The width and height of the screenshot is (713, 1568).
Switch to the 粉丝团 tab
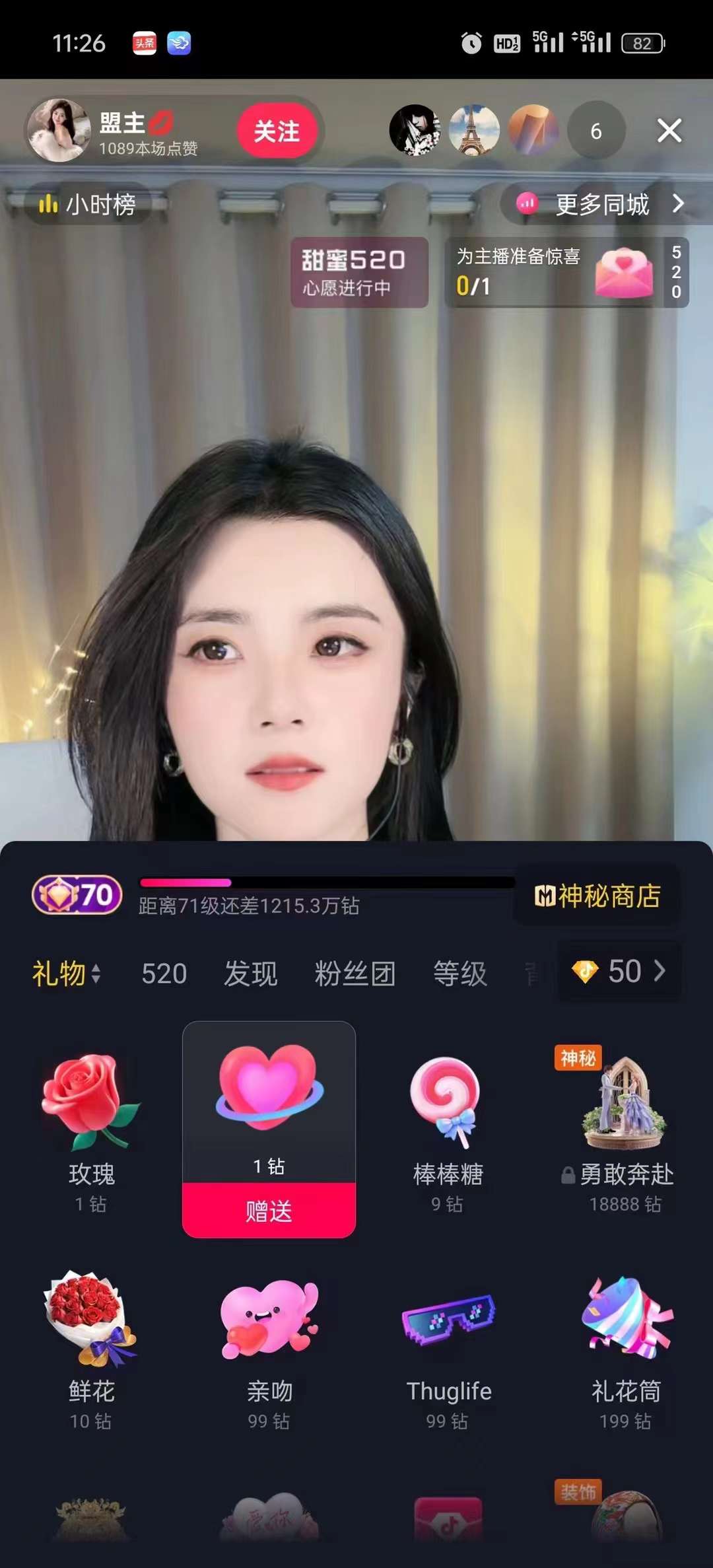click(355, 974)
